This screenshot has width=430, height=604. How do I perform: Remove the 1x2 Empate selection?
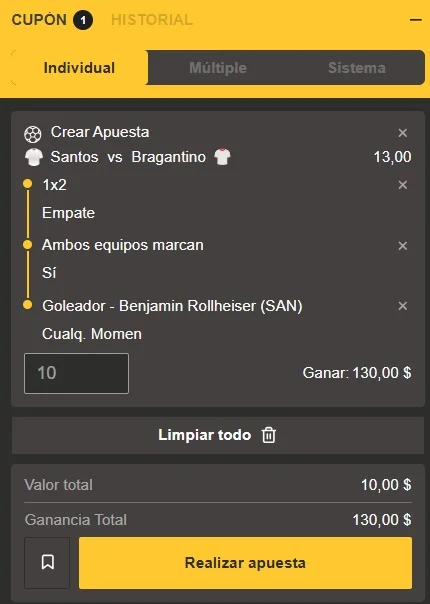point(403,185)
